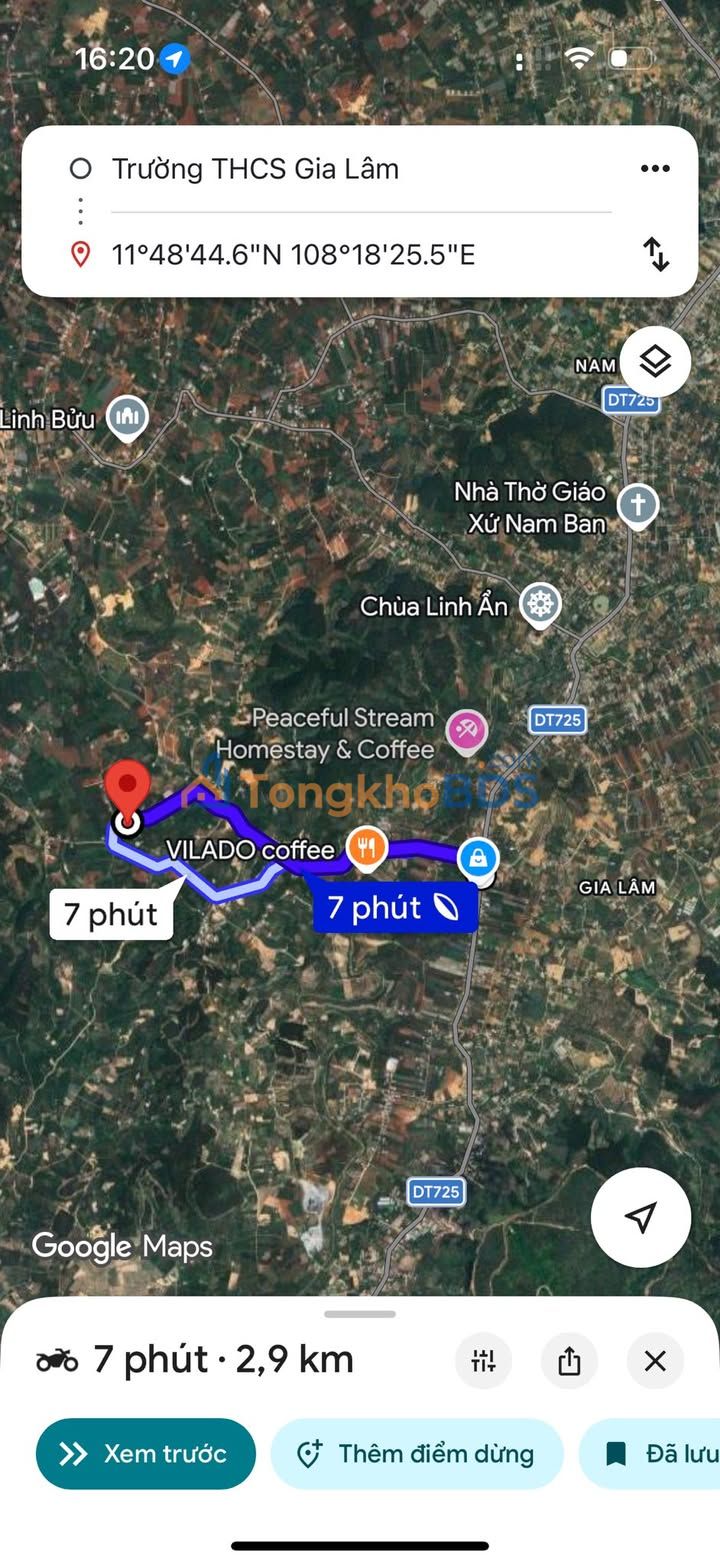This screenshot has height=1565, width=720.
Task: Open Chùa Linh Ẩn temple marker
Action: click(x=540, y=605)
